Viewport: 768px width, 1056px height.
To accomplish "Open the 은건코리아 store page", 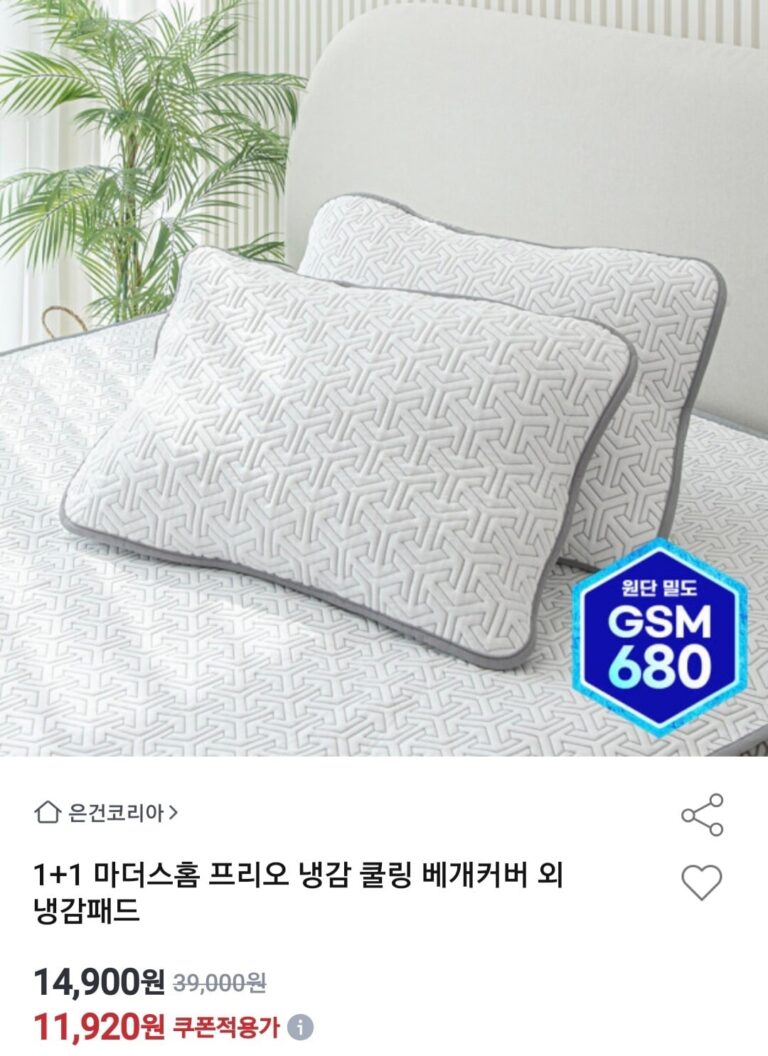I will 106,813.
